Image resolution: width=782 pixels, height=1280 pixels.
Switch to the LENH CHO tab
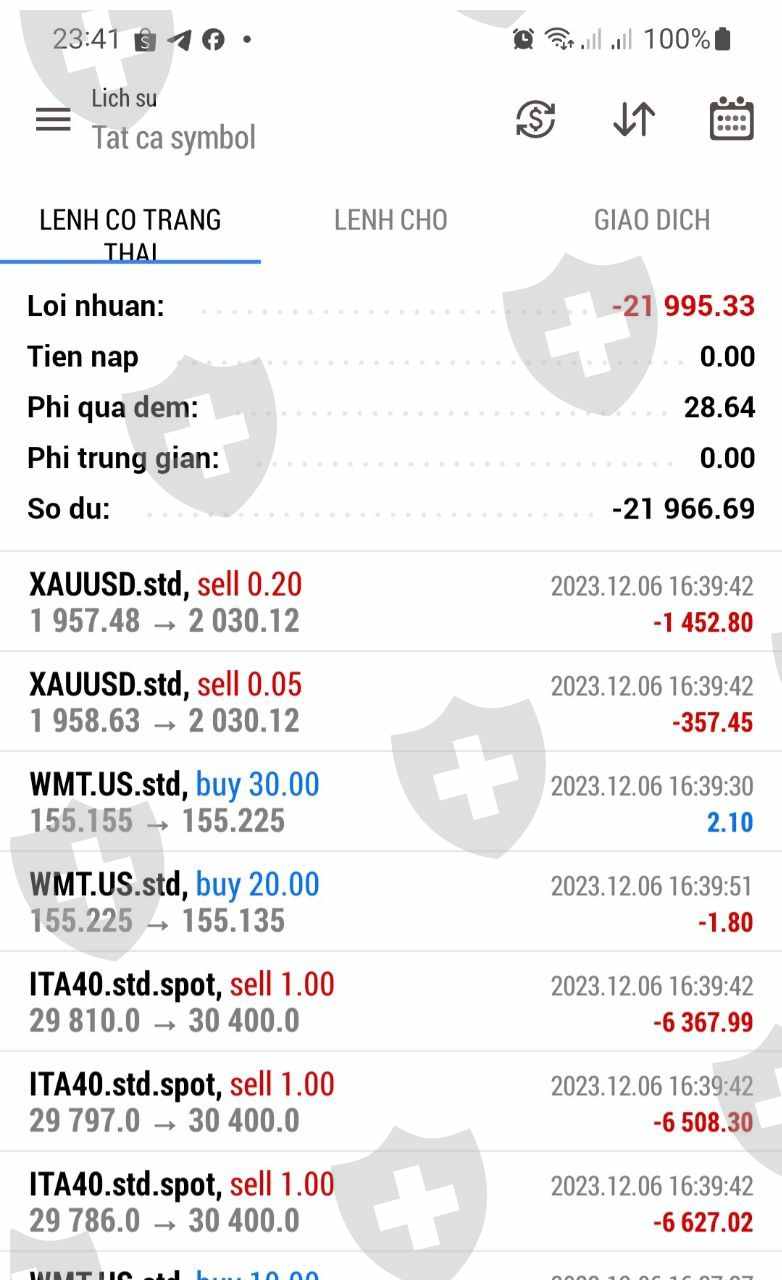pyautogui.click(x=391, y=220)
